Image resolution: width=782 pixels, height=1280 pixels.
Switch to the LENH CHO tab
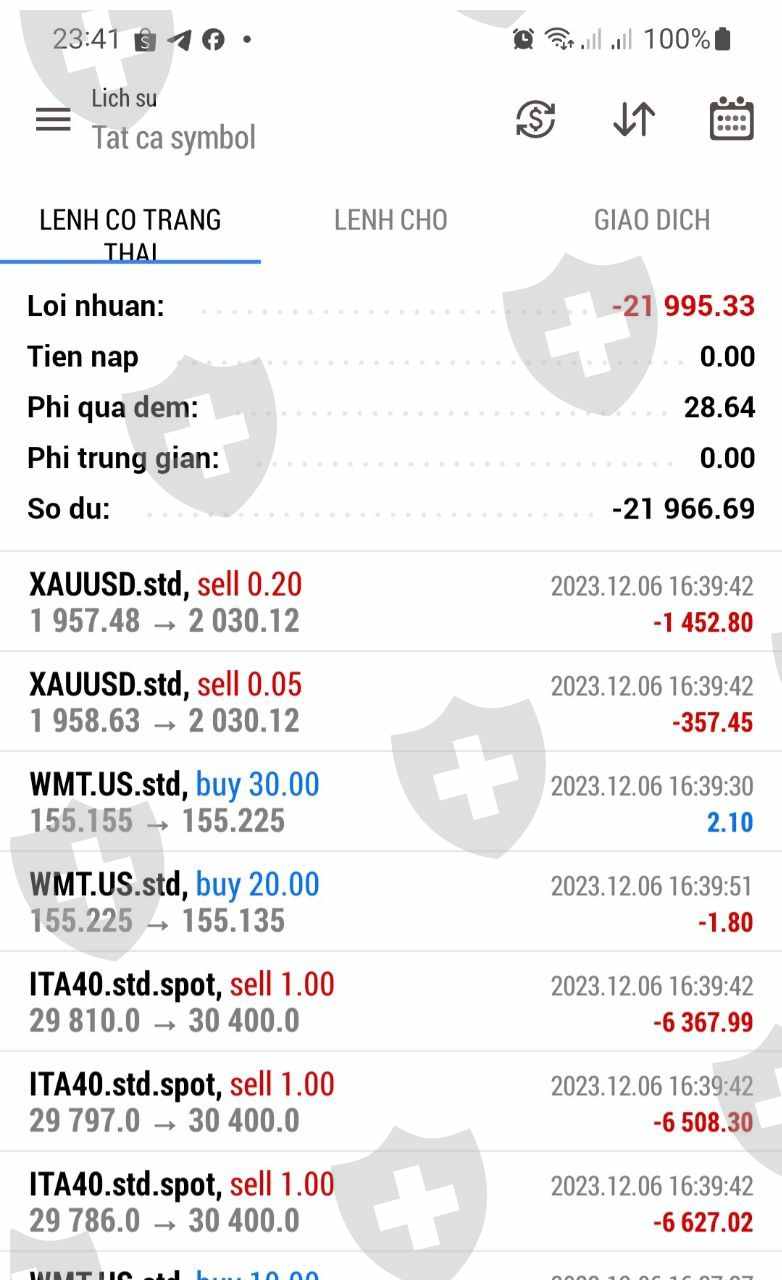pyautogui.click(x=391, y=220)
